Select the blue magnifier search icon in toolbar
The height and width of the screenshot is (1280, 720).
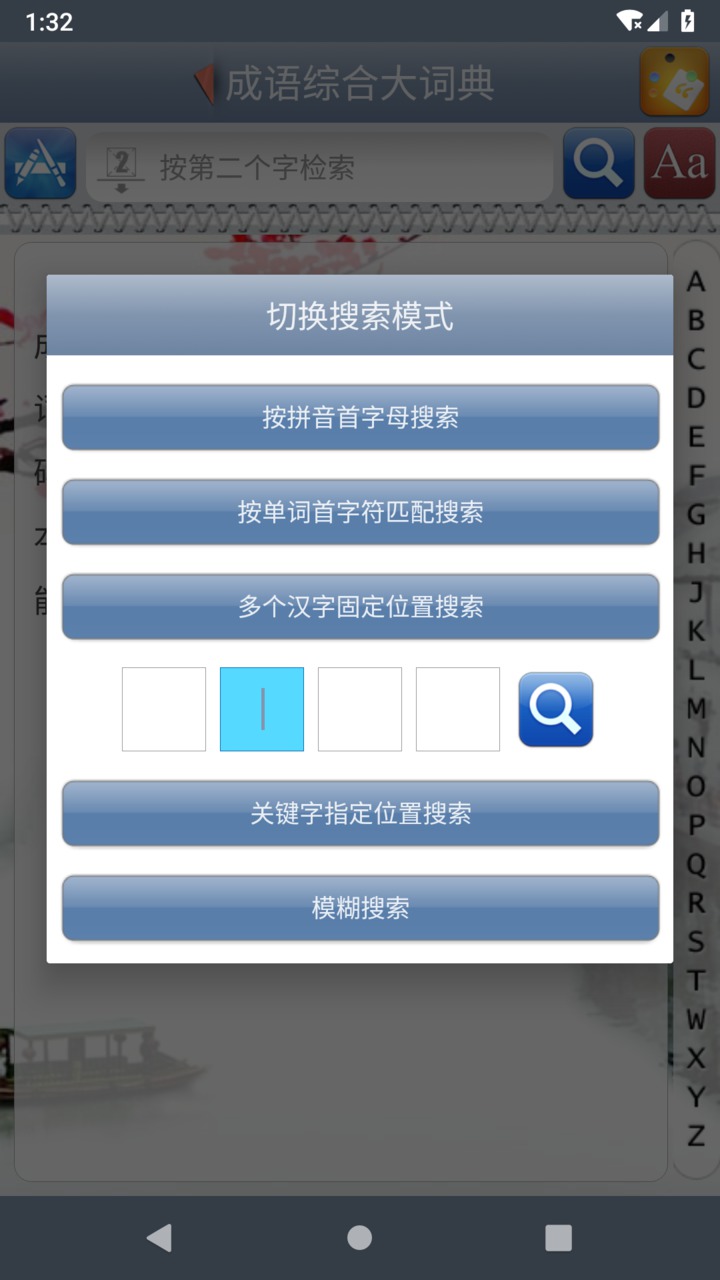pos(598,163)
